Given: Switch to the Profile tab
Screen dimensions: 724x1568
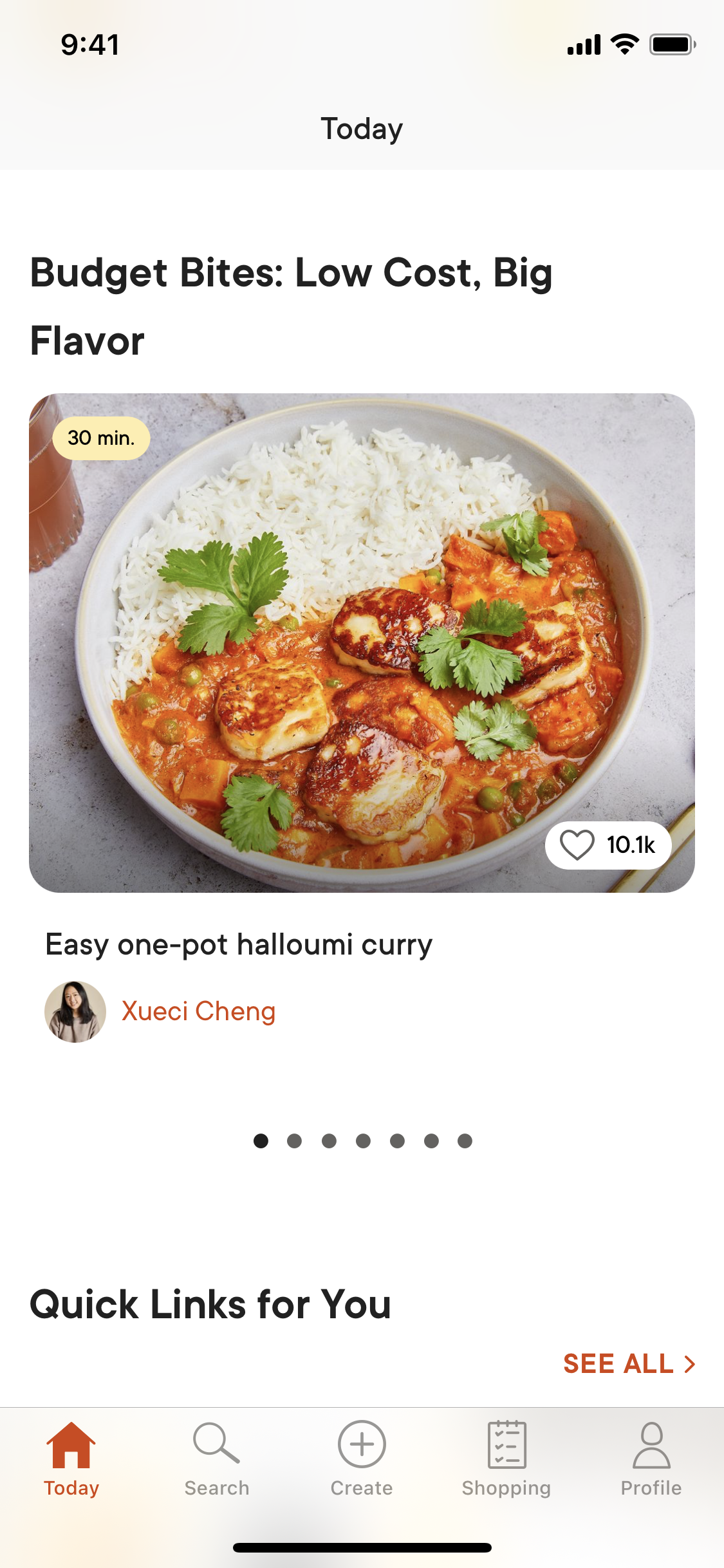Looking at the screenshot, I should tap(651, 1460).
